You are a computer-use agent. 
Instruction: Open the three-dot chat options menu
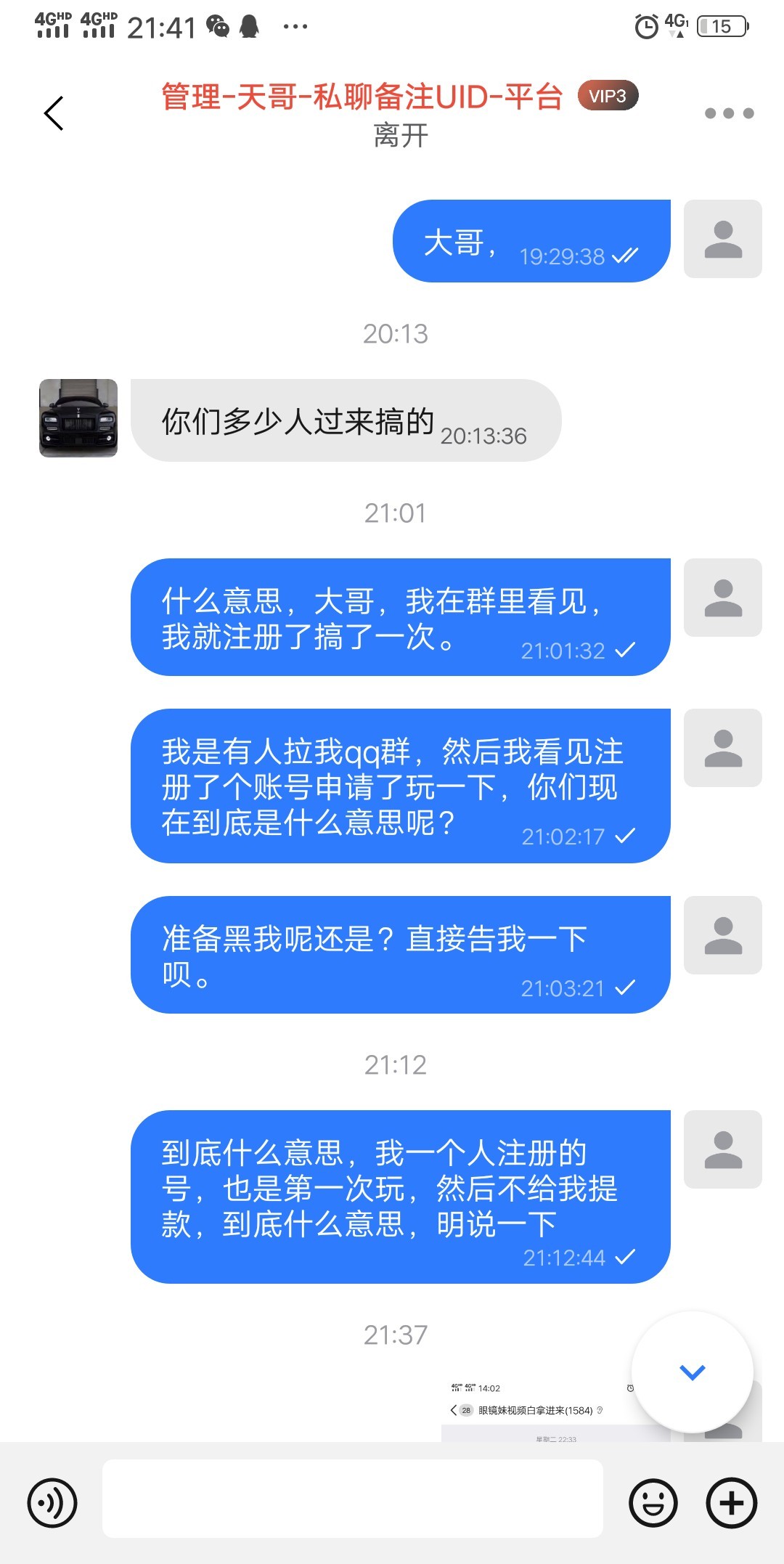729,113
